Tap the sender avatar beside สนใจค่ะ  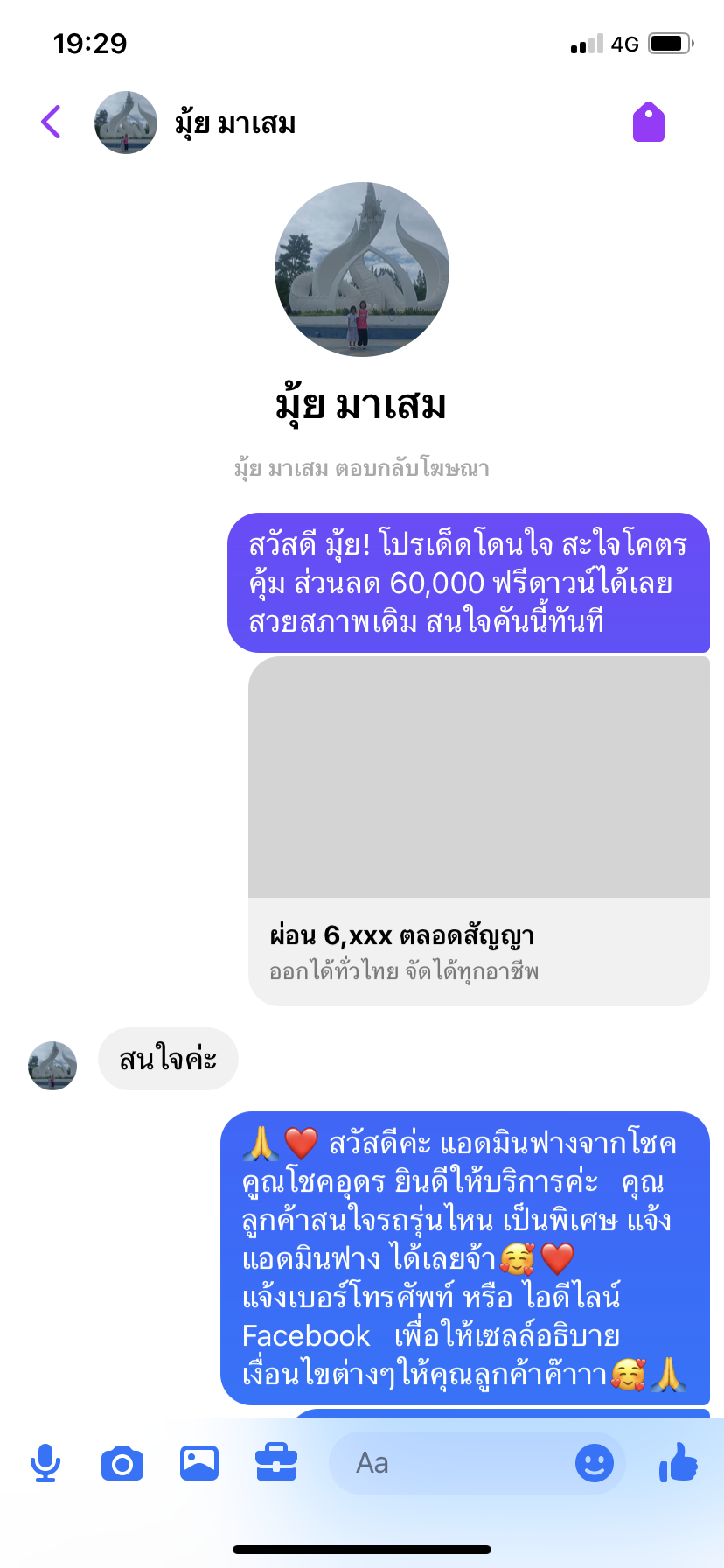click(52, 1065)
